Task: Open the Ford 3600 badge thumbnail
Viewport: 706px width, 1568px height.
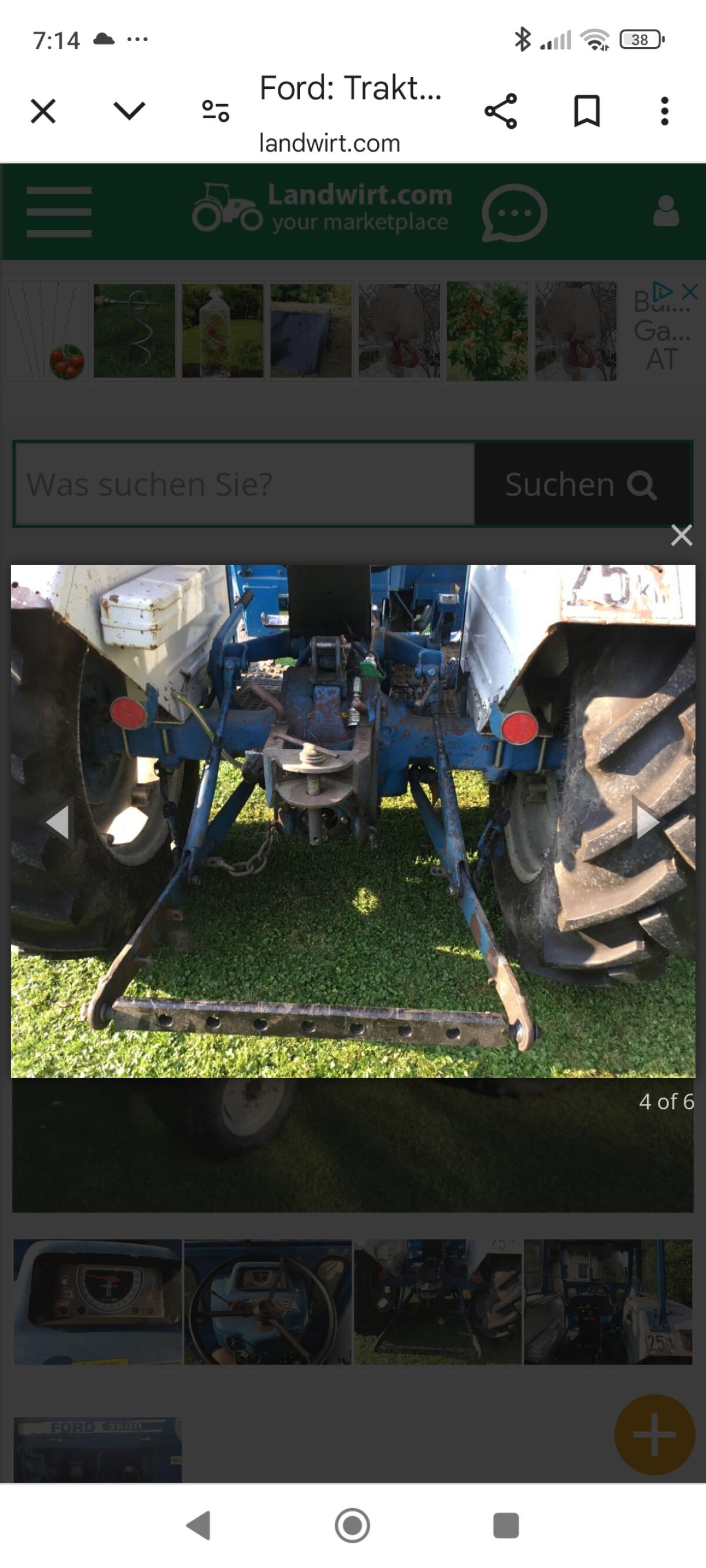Action: [98, 1449]
